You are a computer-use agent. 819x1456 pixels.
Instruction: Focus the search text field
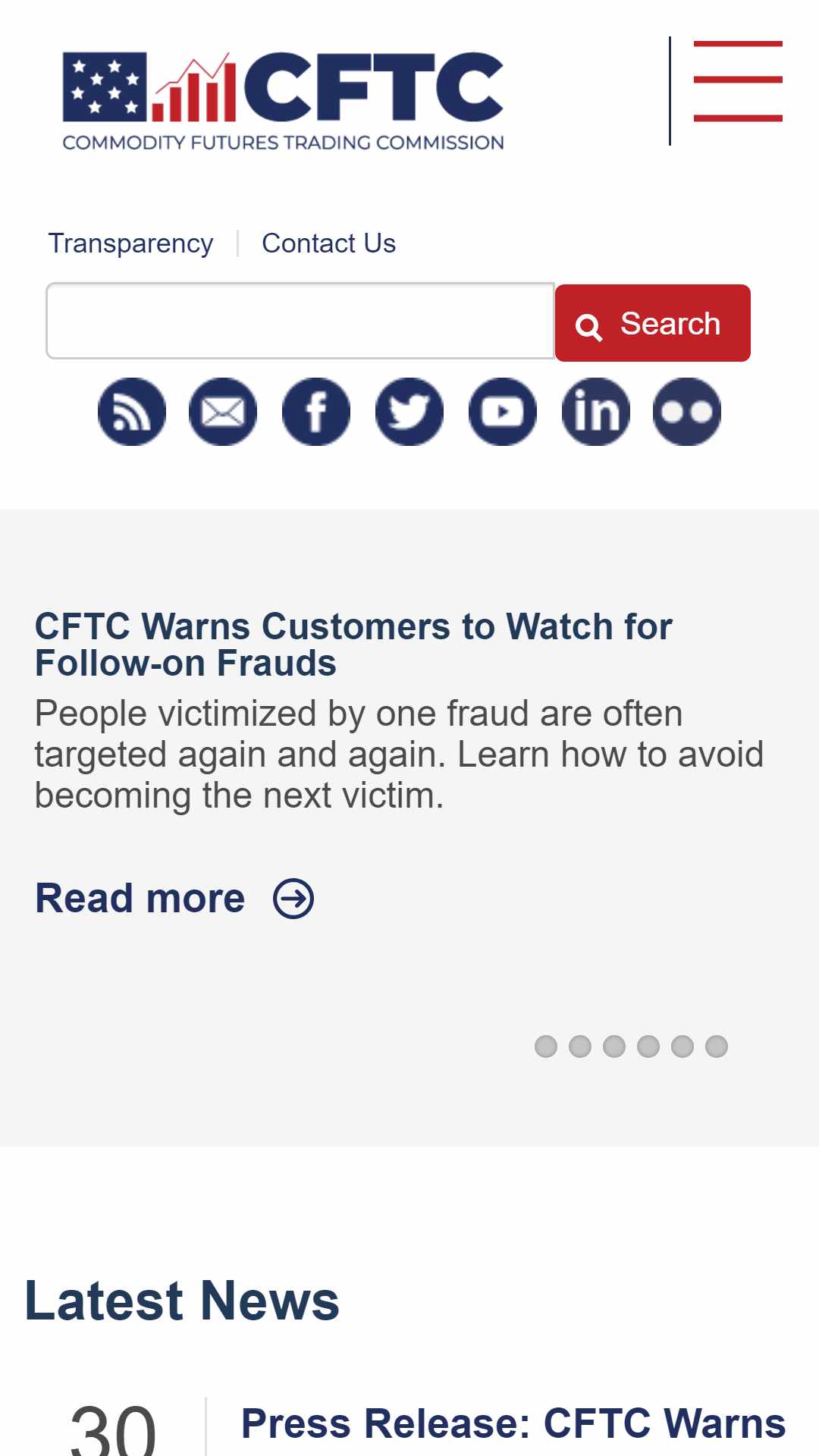click(300, 321)
